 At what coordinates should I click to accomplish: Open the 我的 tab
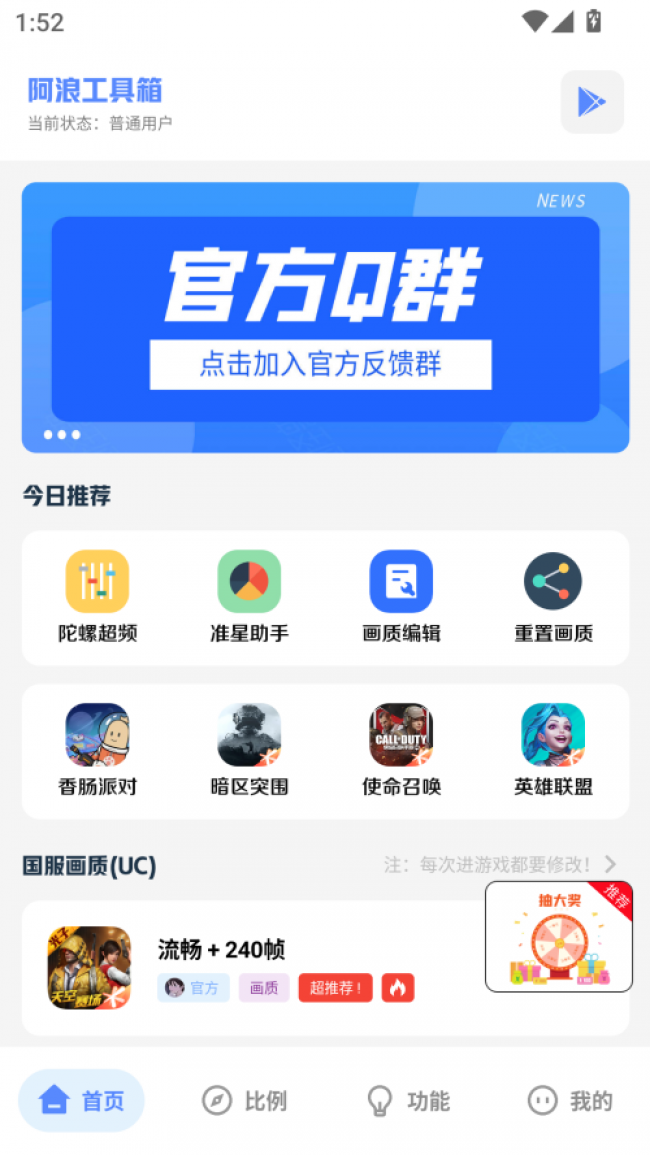point(569,1101)
